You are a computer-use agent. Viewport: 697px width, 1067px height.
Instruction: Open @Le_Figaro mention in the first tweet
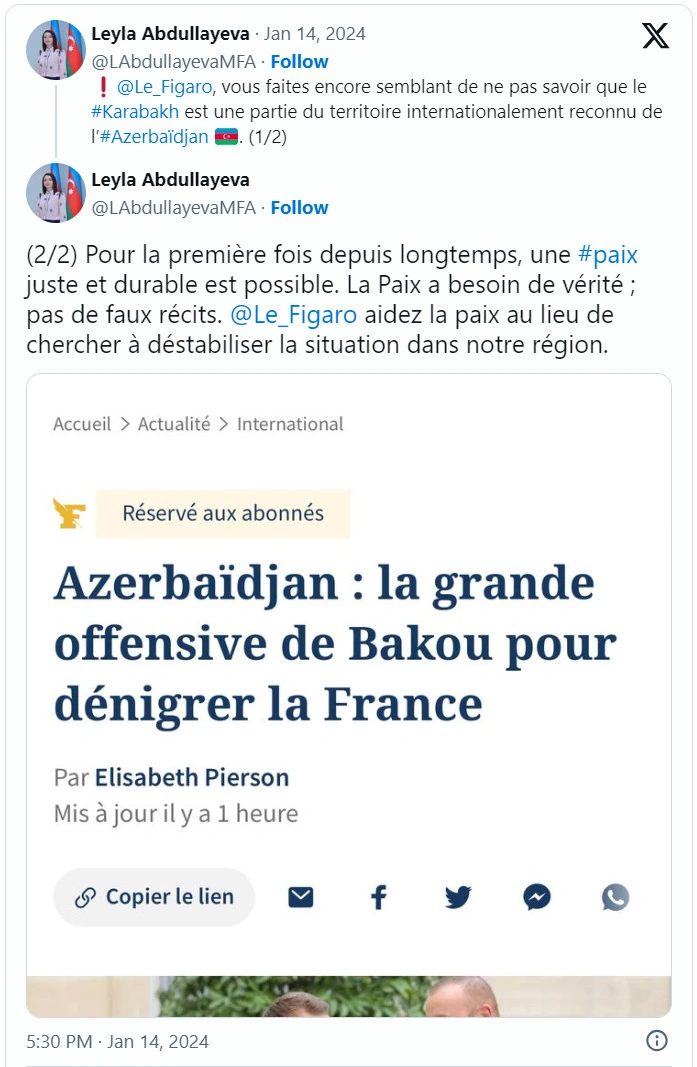tap(165, 87)
